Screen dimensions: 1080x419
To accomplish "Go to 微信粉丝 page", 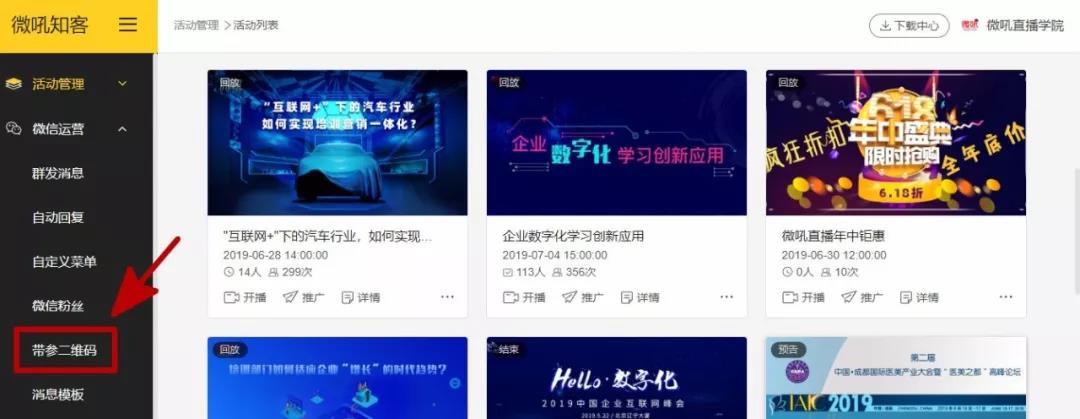I will [58, 306].
